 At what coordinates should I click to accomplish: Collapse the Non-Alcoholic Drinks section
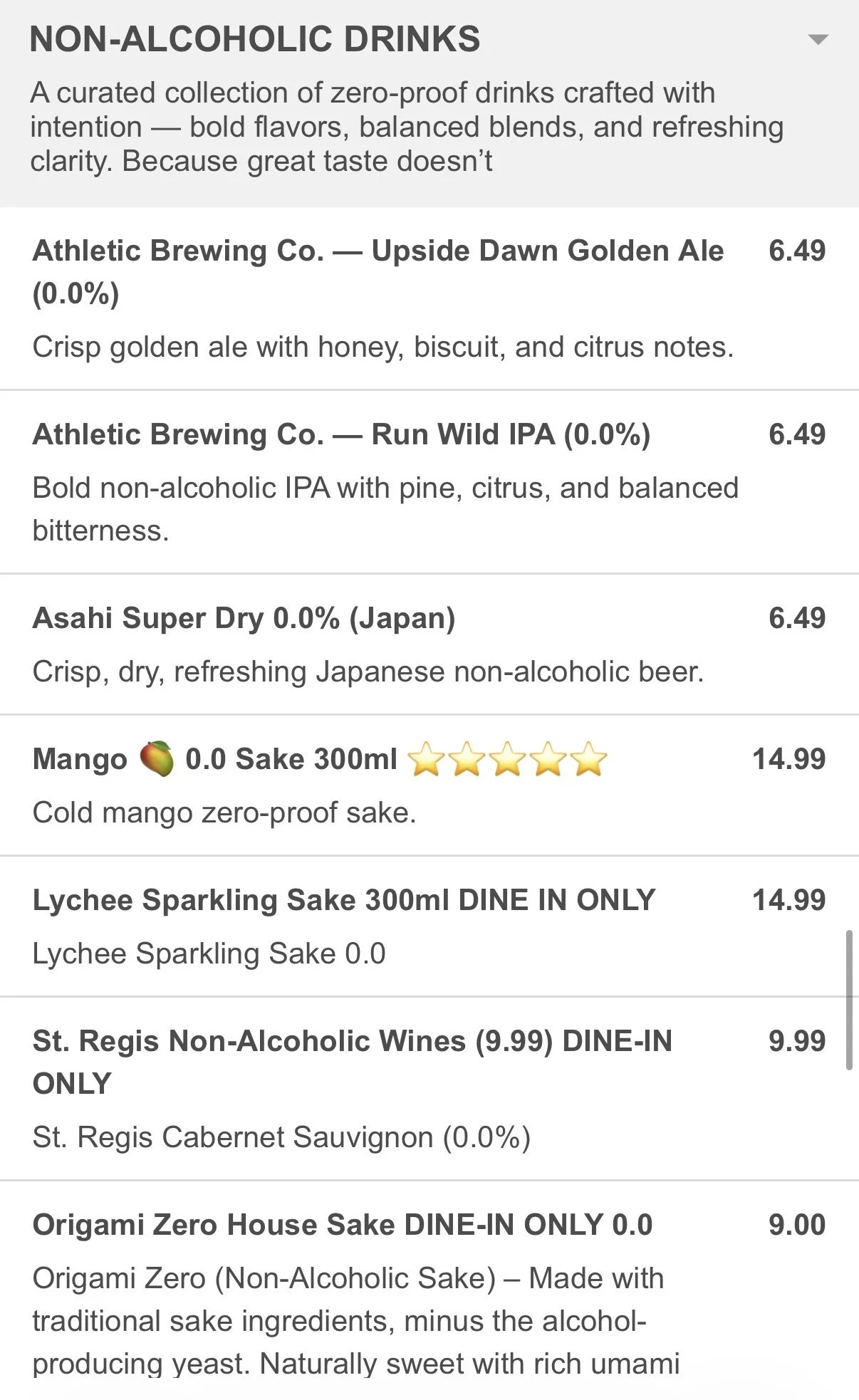[818, 40]
